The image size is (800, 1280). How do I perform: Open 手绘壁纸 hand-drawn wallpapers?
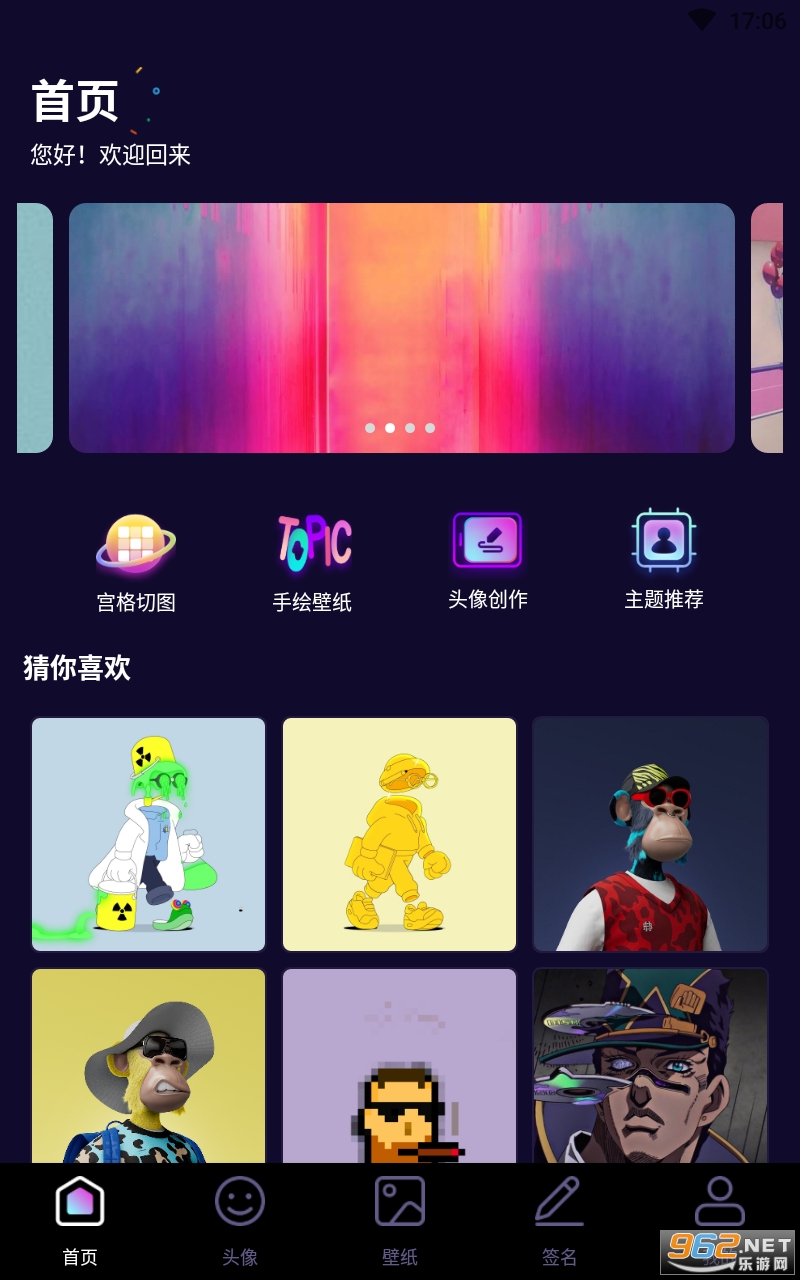pos(313,562)
